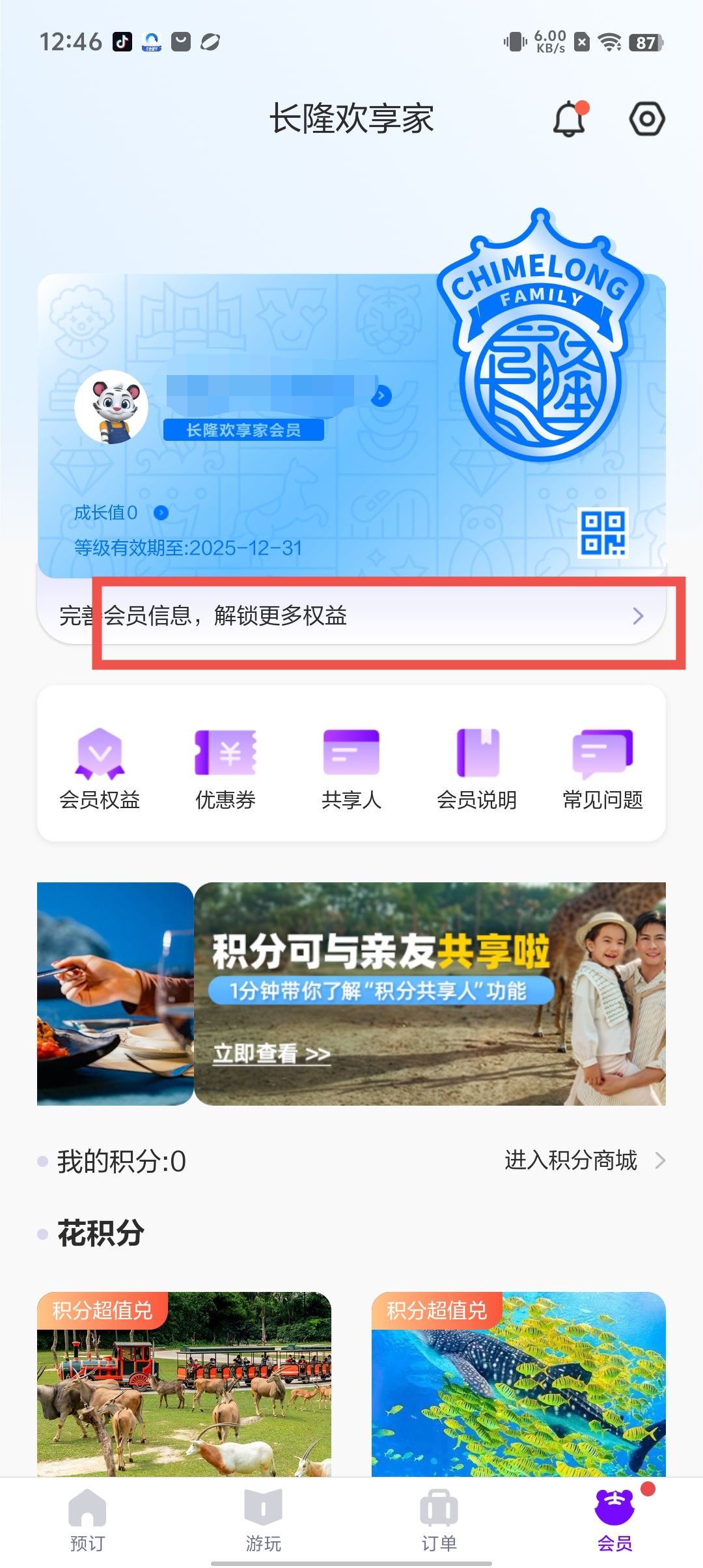Viewport: 703px width, 1568px height.
Task: Open the notifications bell
Action: [570, 119]
